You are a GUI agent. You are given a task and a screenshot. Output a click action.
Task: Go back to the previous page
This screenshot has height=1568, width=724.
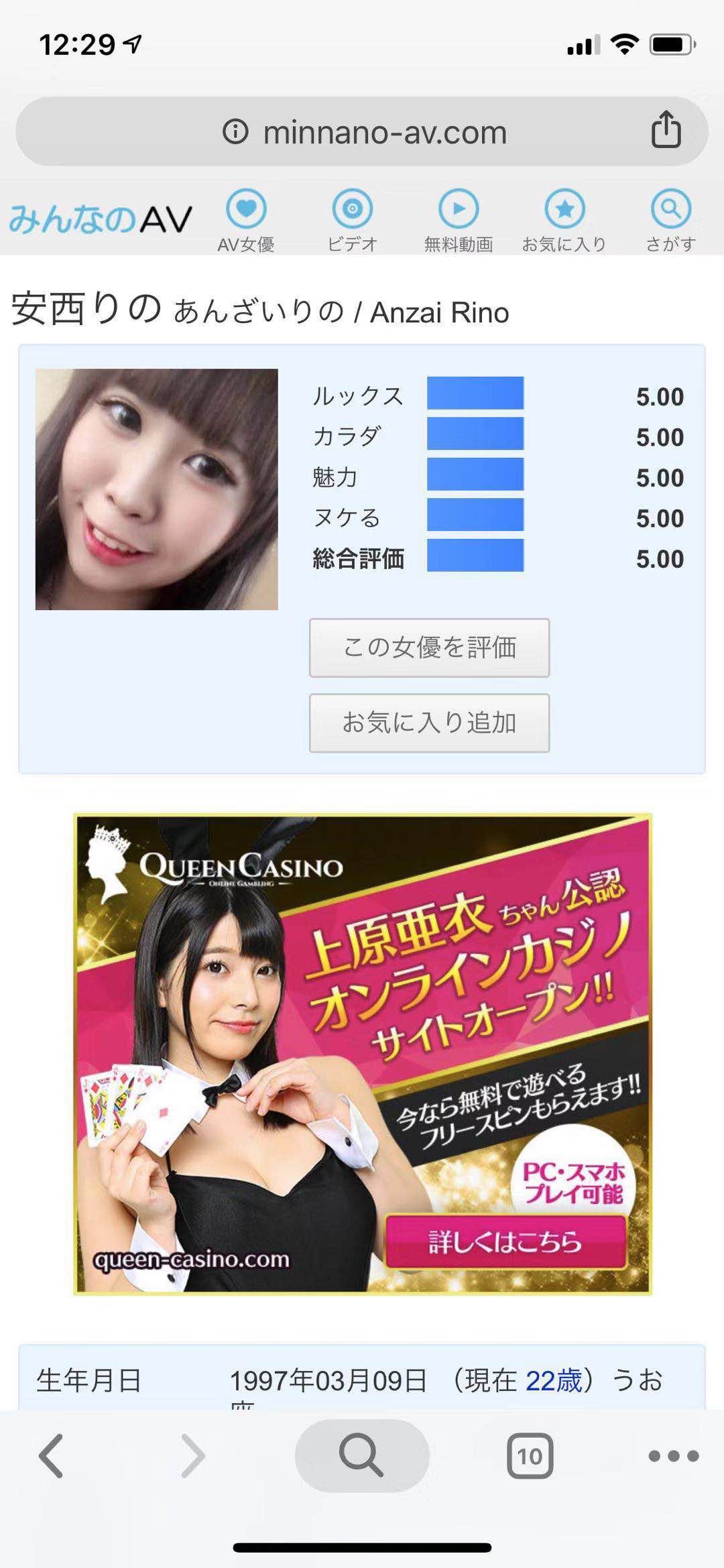51,1456
